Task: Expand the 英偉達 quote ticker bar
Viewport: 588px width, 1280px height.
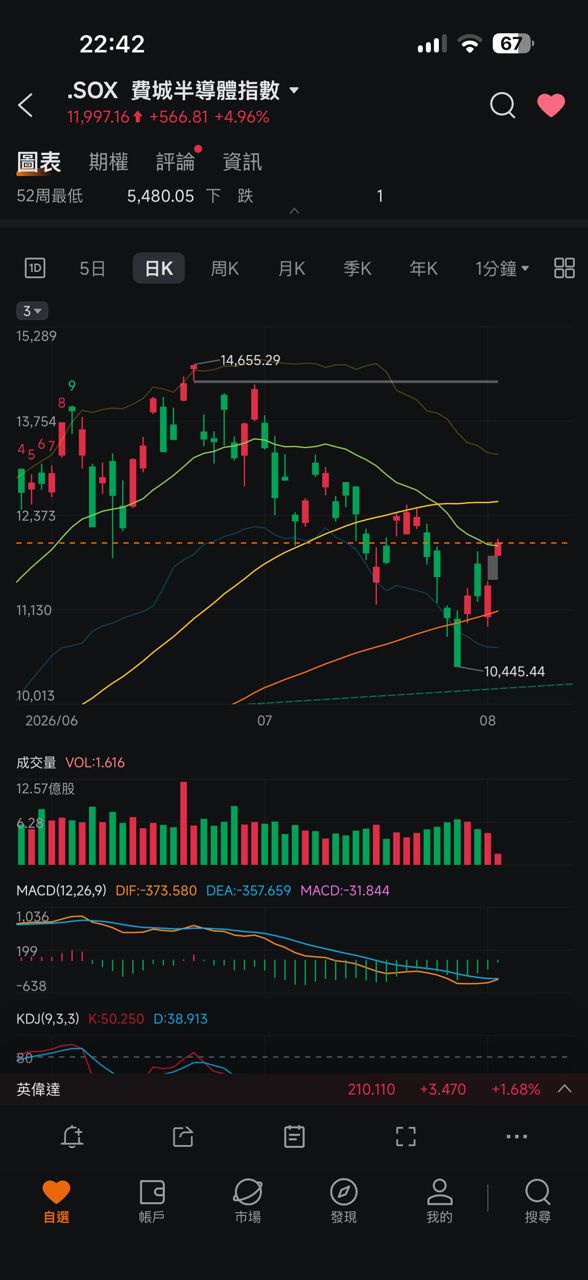Action: (x=564, y=1089)
